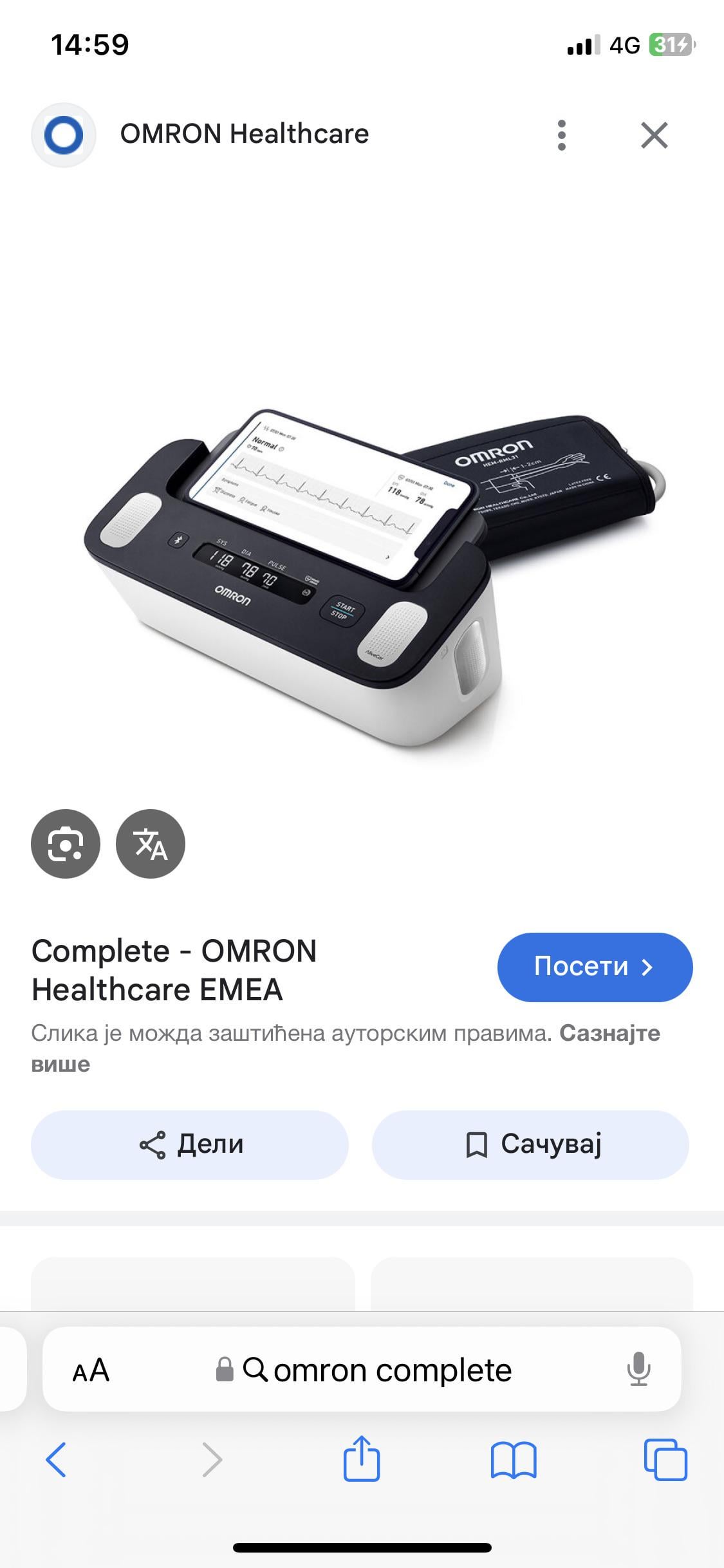Share the image via Дели

point(190,1144)
